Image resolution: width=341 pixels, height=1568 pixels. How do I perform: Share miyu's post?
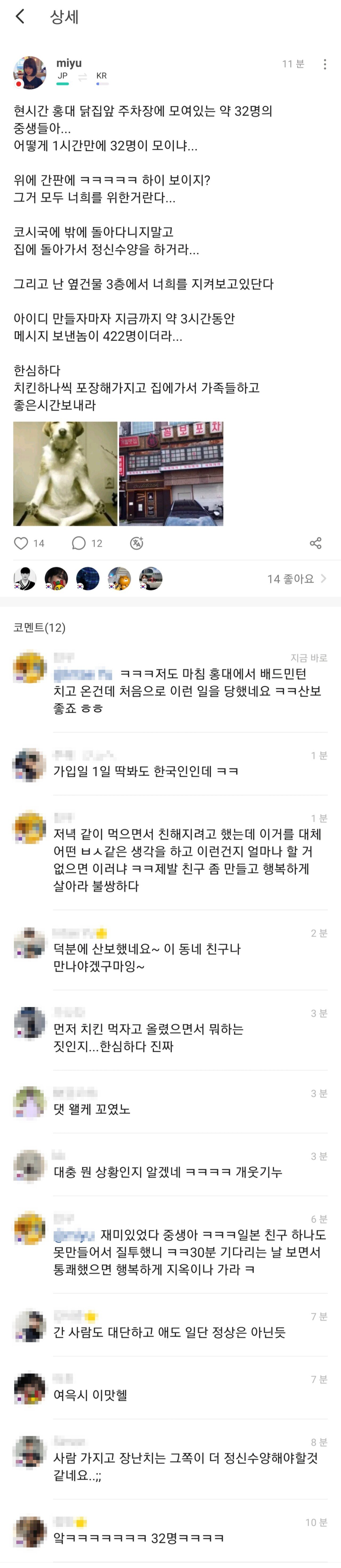tap(315, 543)
